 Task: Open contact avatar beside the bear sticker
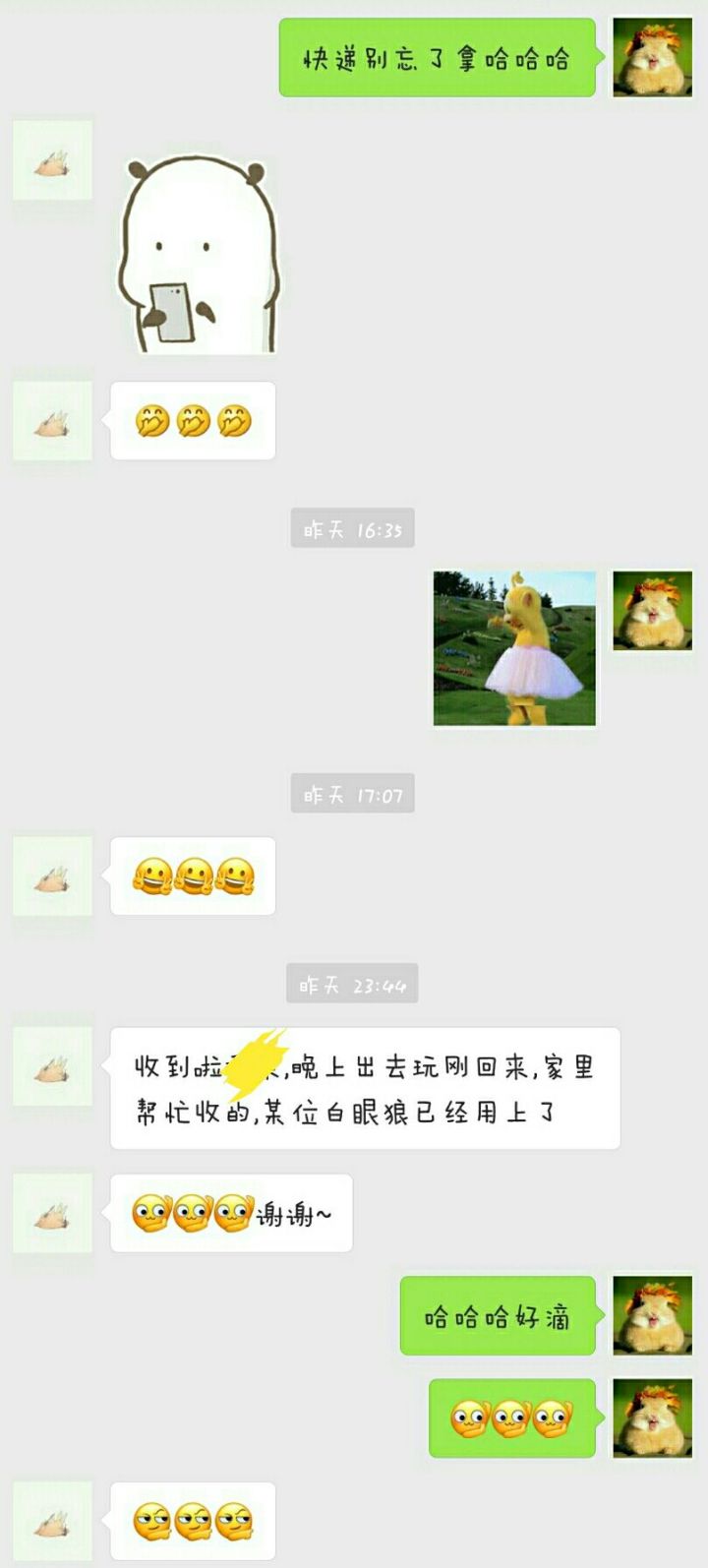point(52,160)
